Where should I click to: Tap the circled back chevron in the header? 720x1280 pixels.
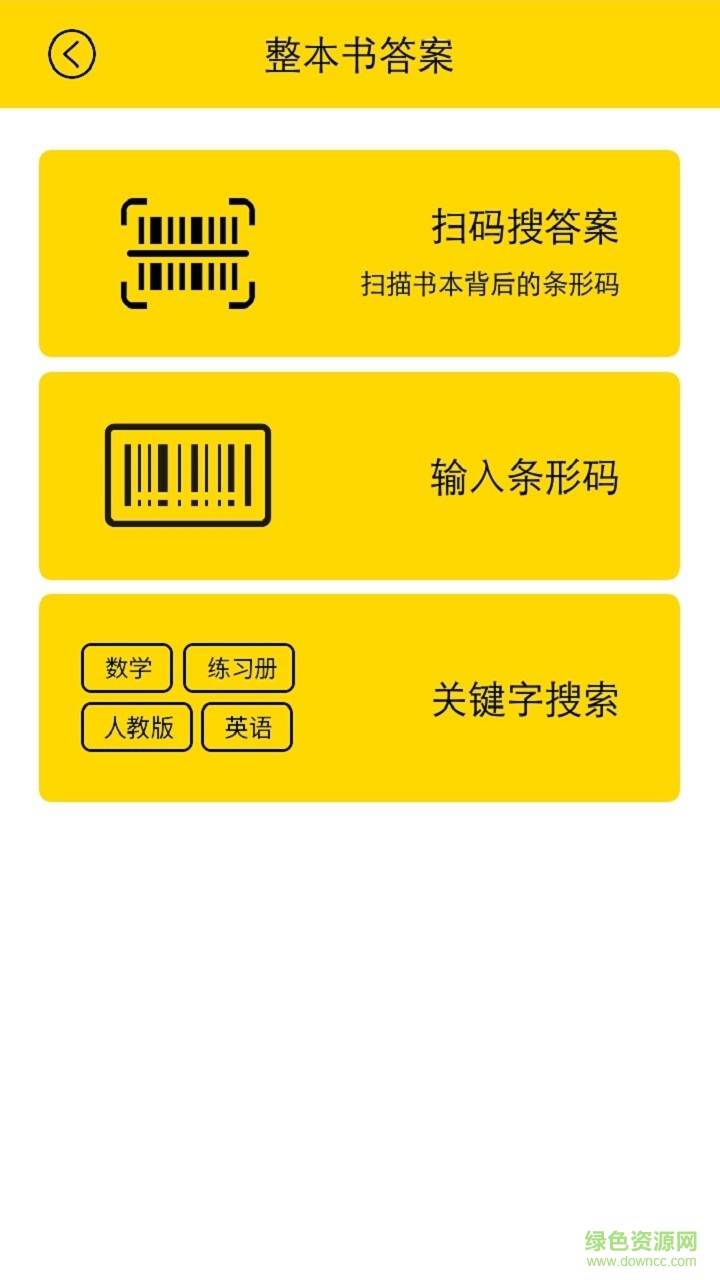(x=70, y=51)
